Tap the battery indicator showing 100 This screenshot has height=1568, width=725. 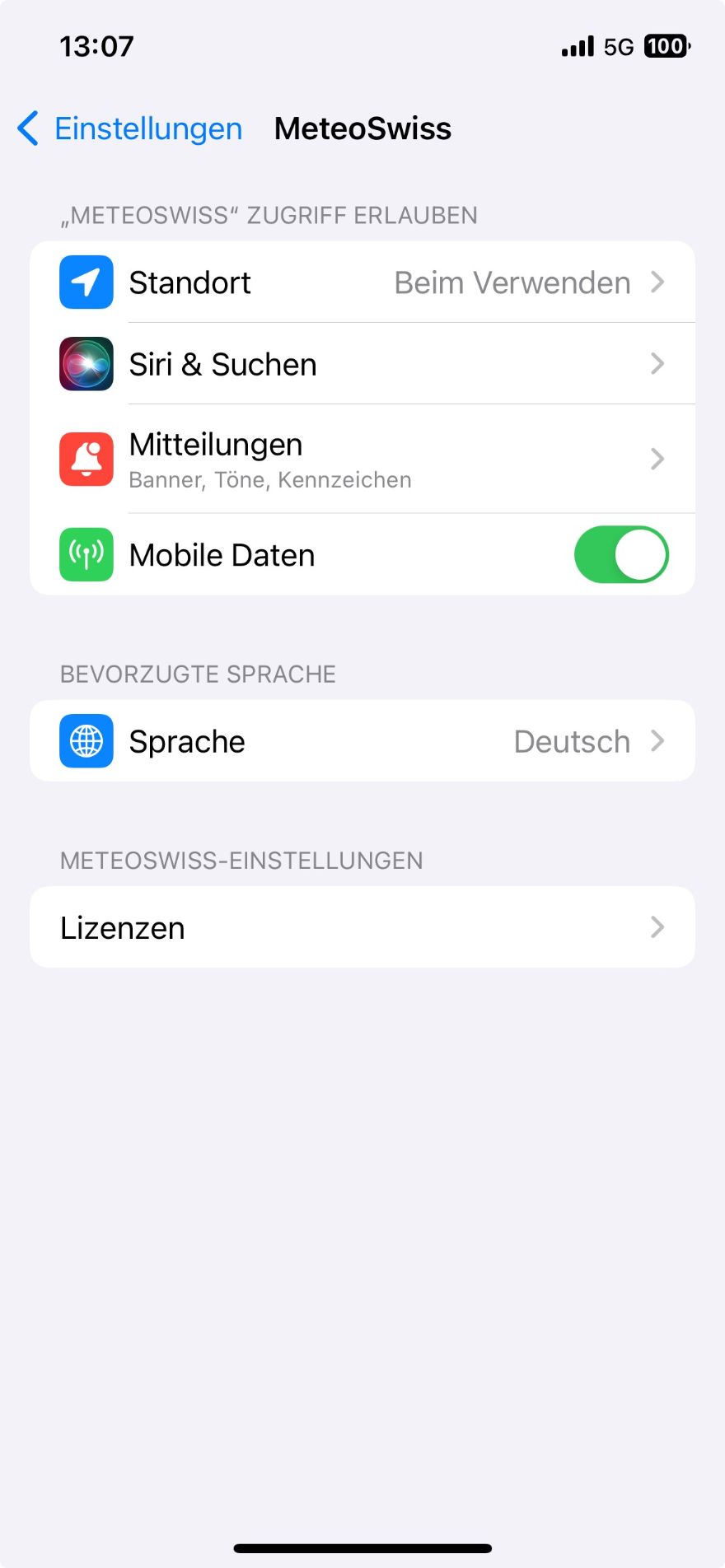pyautogui.click(x=667, y=45)
